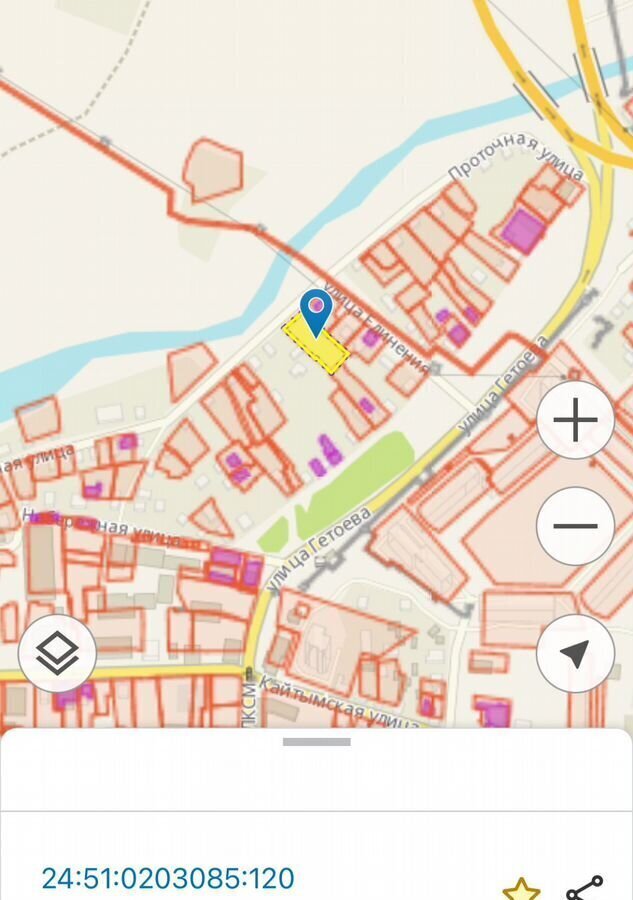Add parcel to favorites with star
This screenshot has width=633, height=900.
(521, 889)
